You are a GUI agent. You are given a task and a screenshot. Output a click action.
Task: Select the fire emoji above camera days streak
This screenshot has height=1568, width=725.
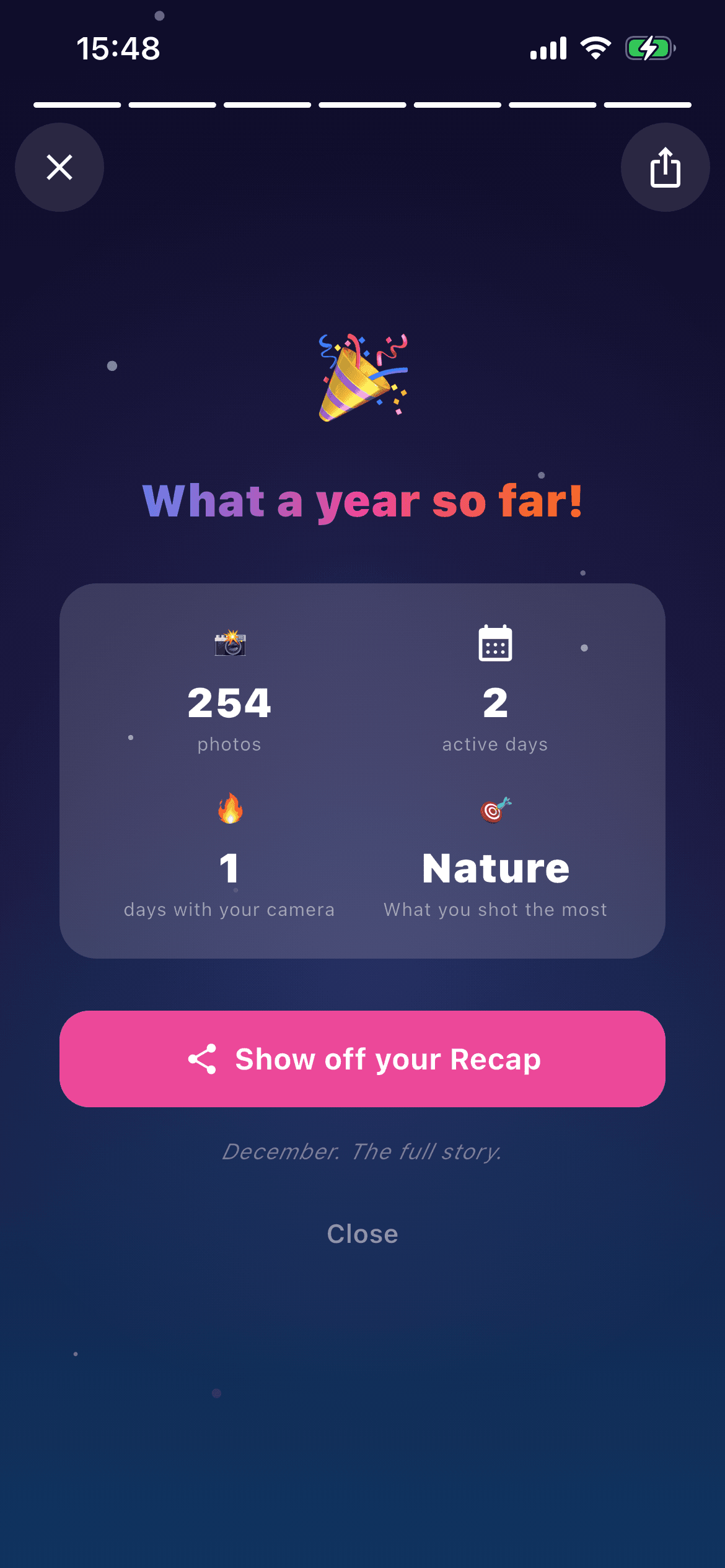click(229, 809)
